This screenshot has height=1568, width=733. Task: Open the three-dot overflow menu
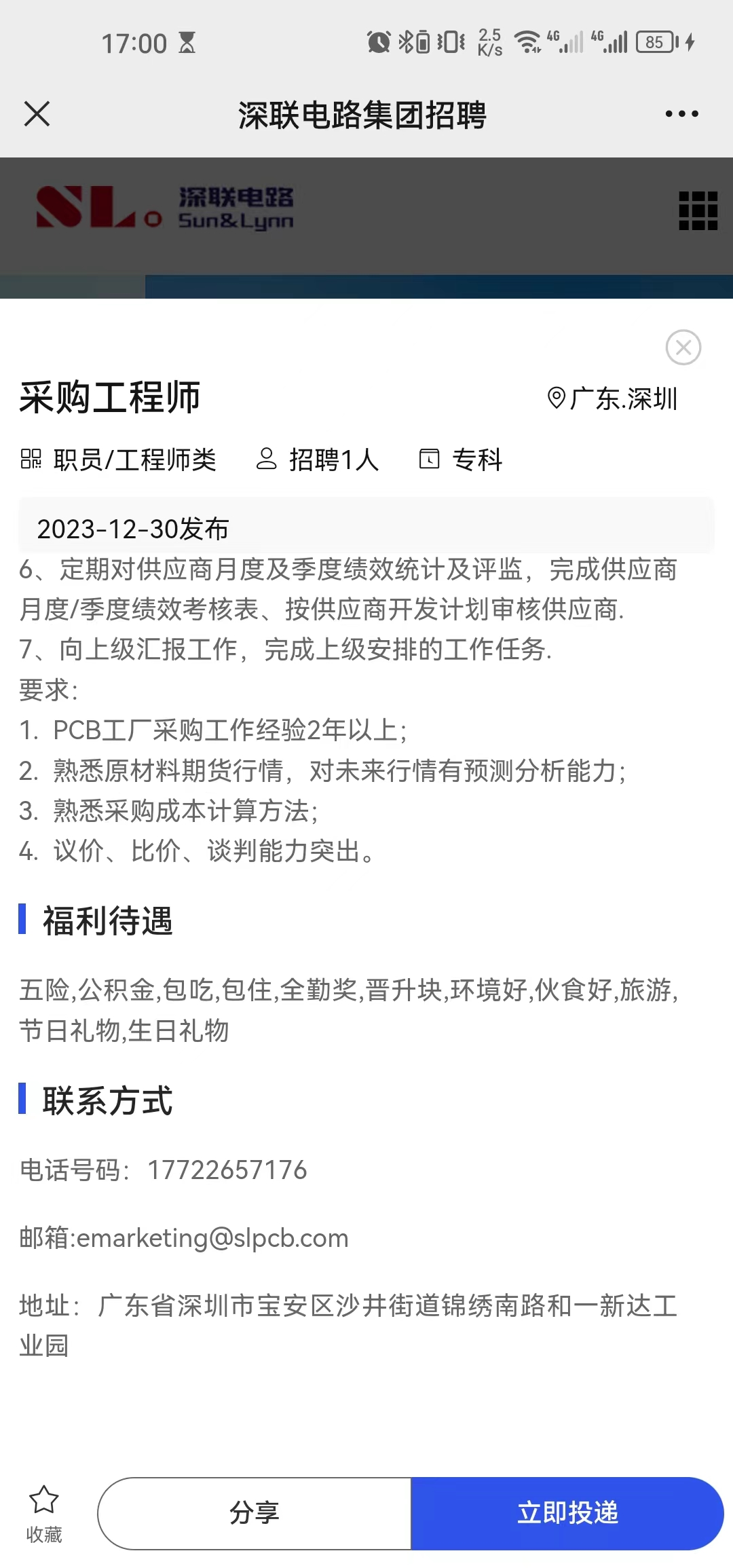point(681,114)
